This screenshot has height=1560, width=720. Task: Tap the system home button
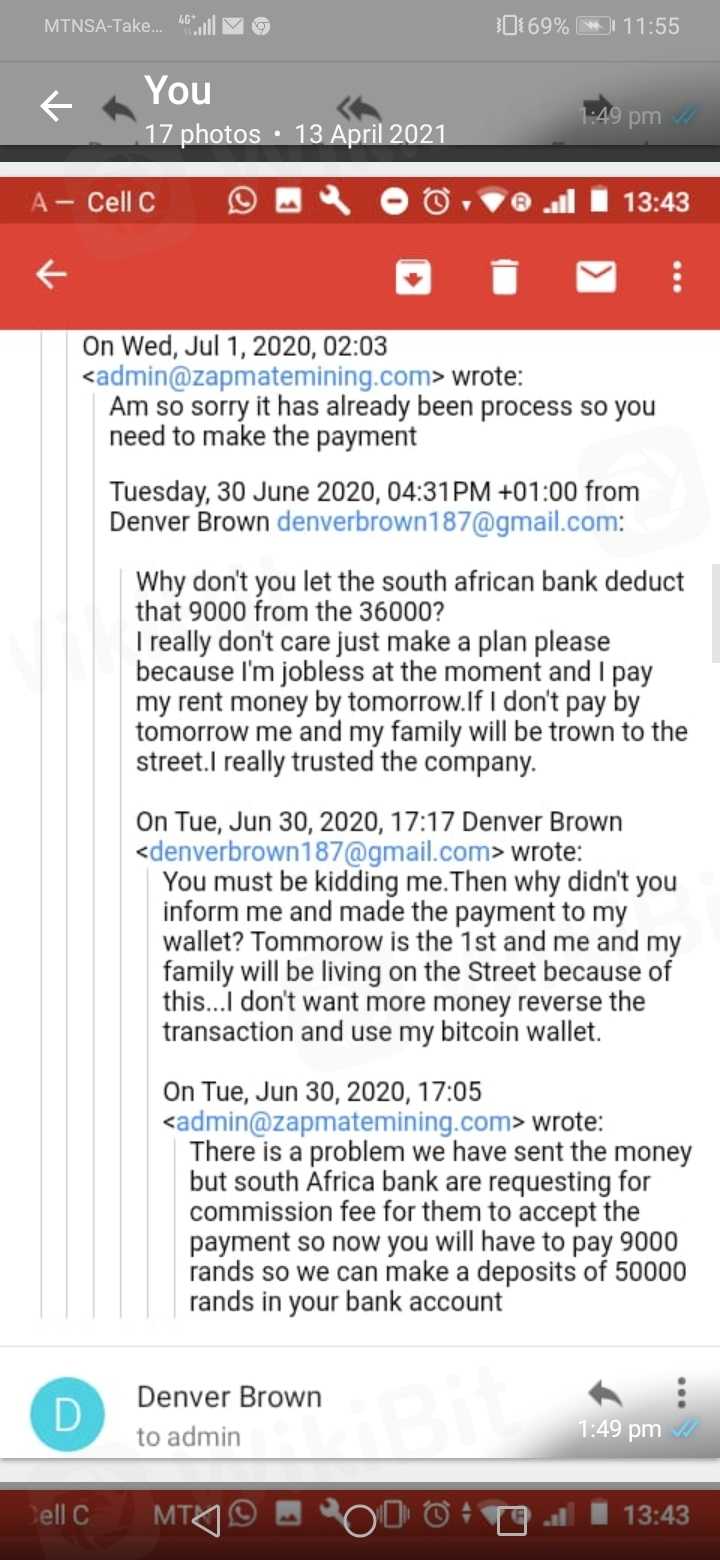(x=360, y=1521)
